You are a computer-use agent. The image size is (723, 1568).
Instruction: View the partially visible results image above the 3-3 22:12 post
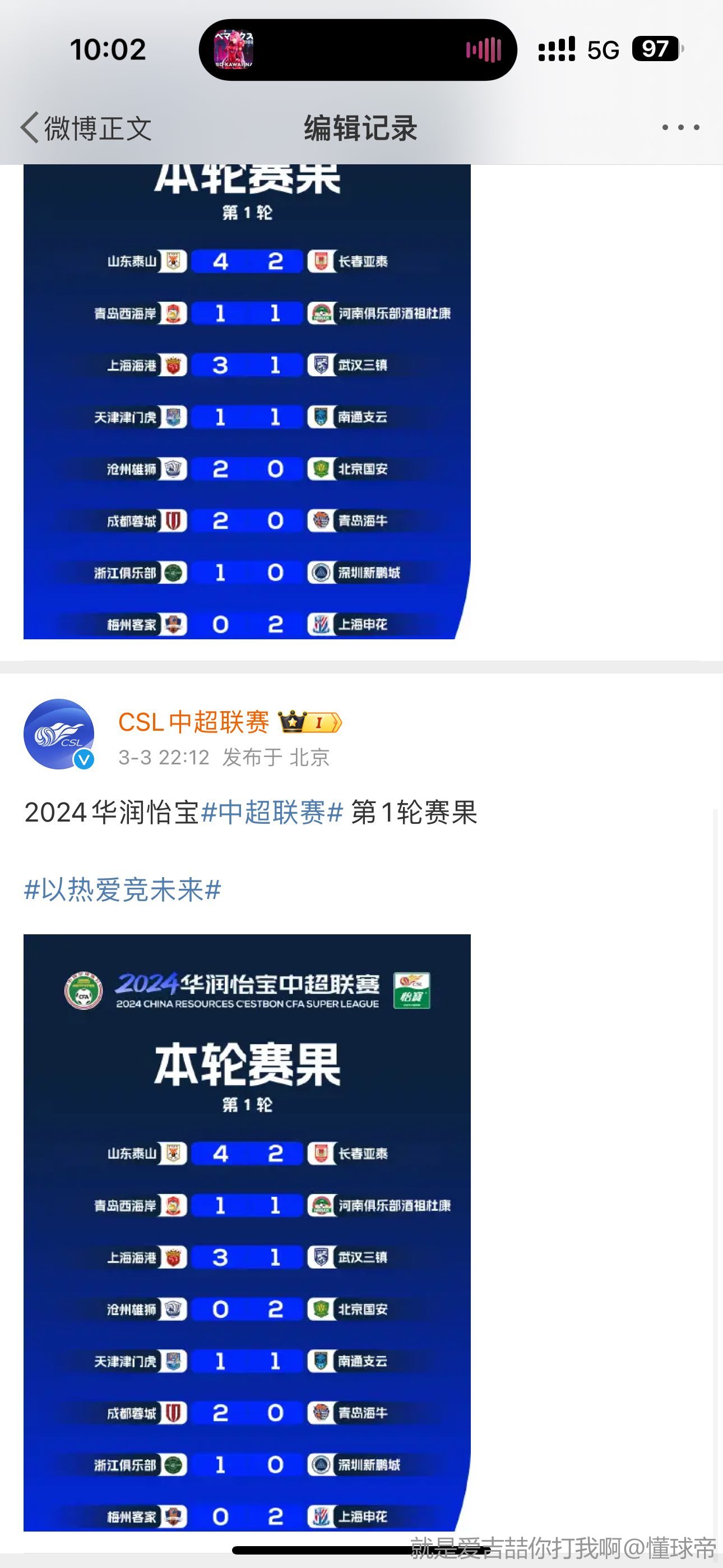247,402
